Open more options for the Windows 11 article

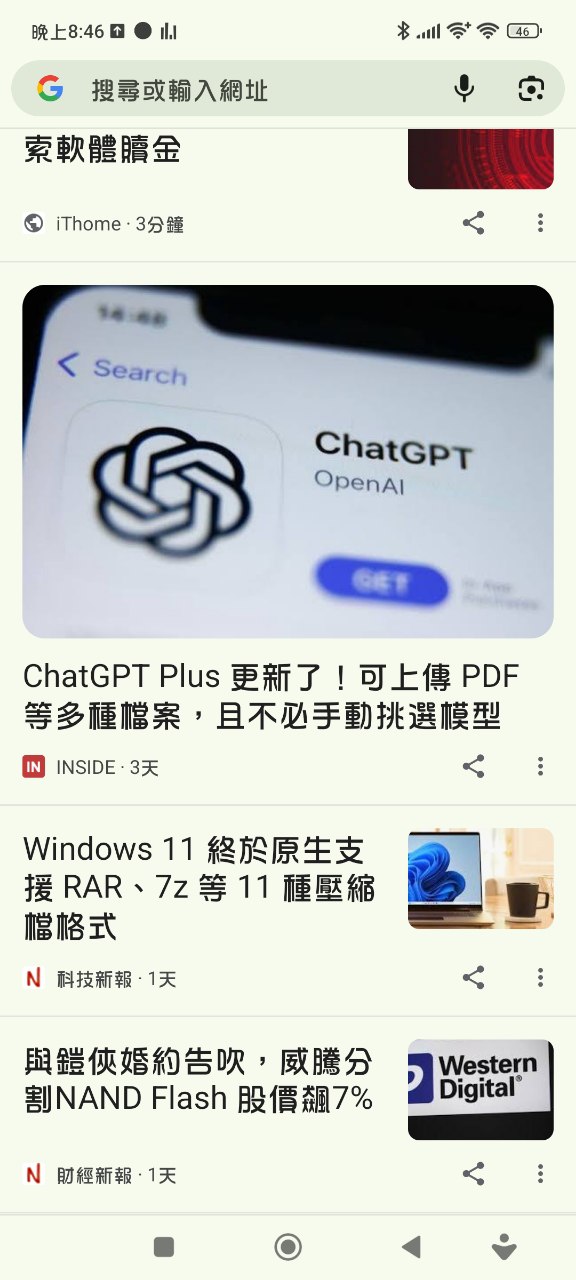click(x=540, y=978)
